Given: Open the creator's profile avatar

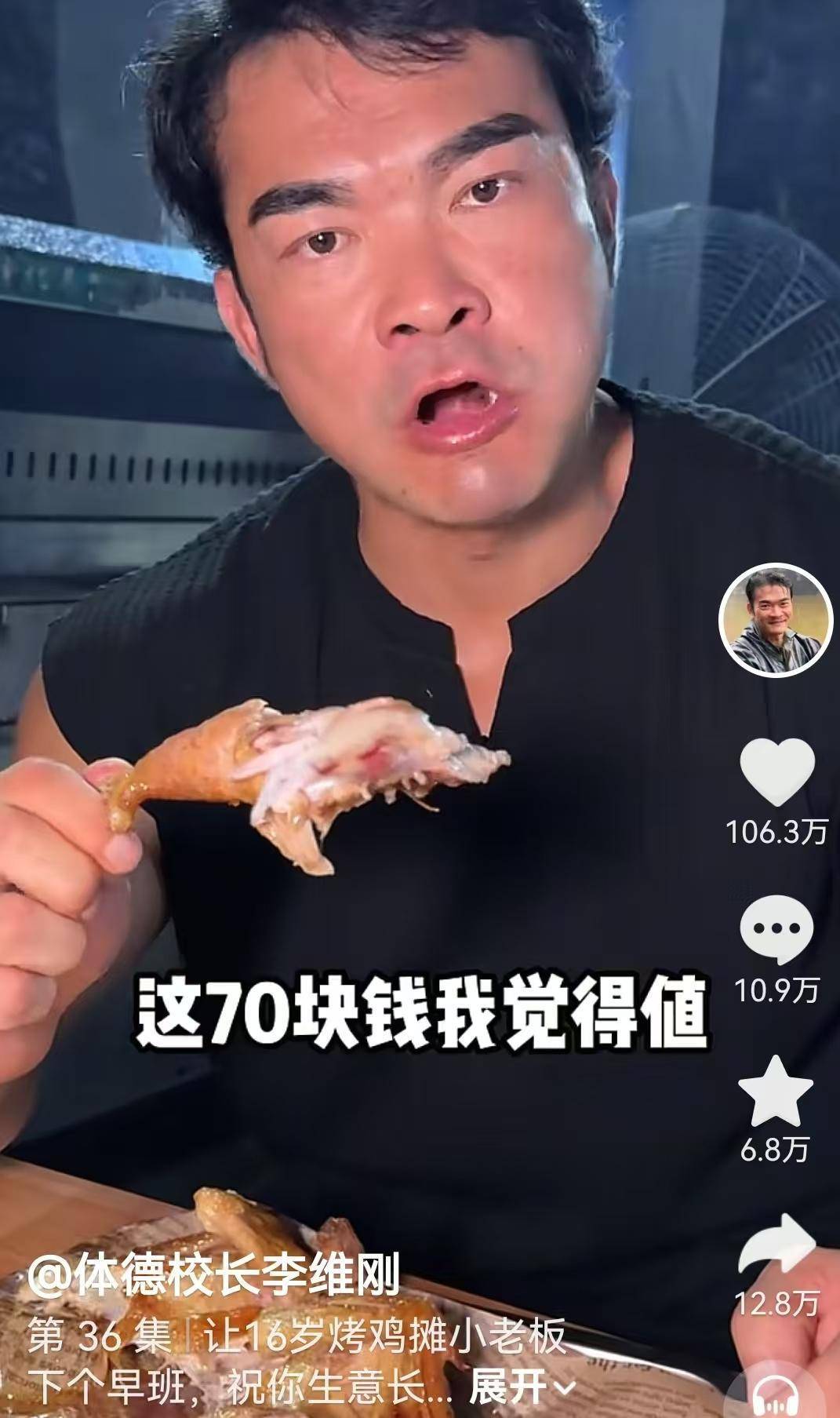Looking at the screenshot, I should (773, 618).
